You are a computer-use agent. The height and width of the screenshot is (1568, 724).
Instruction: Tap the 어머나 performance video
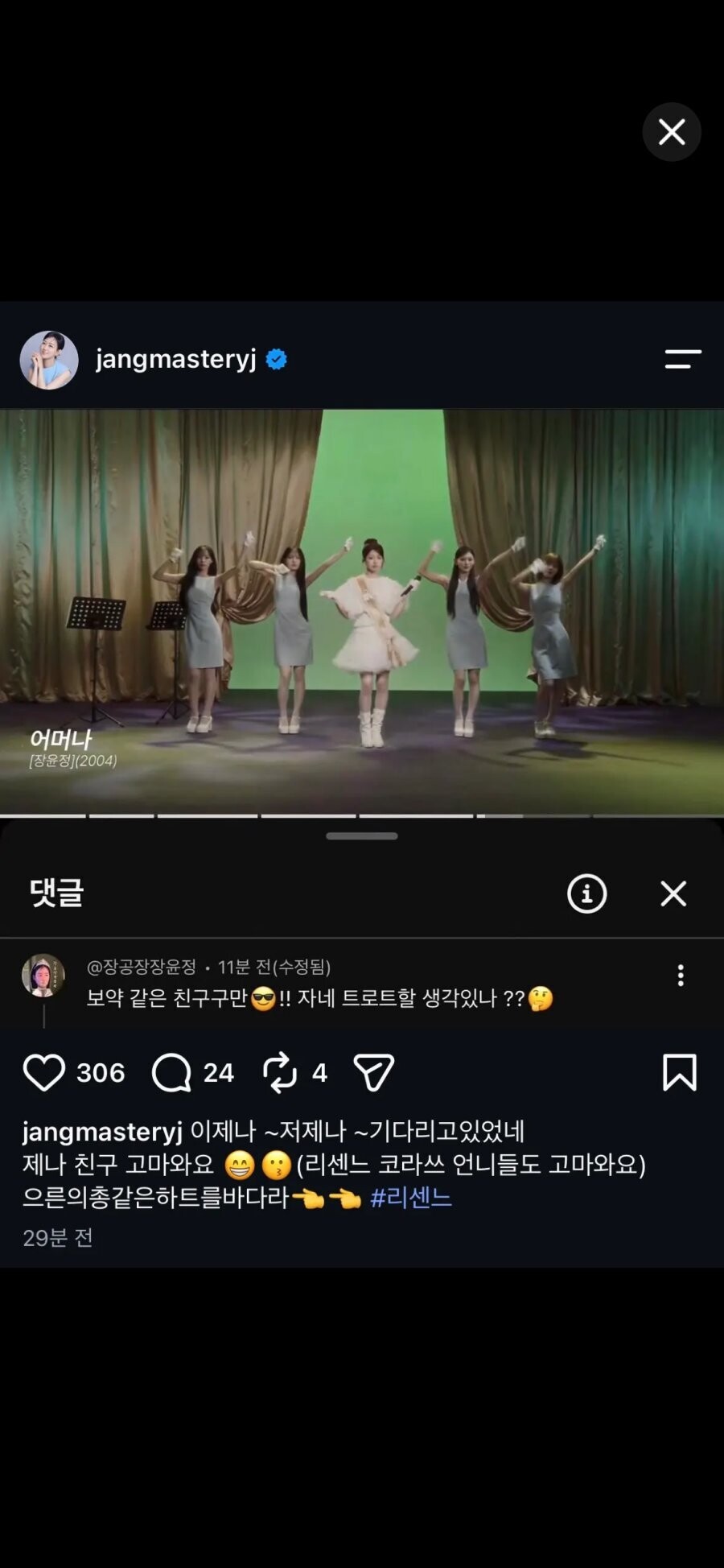click(362, 613)
